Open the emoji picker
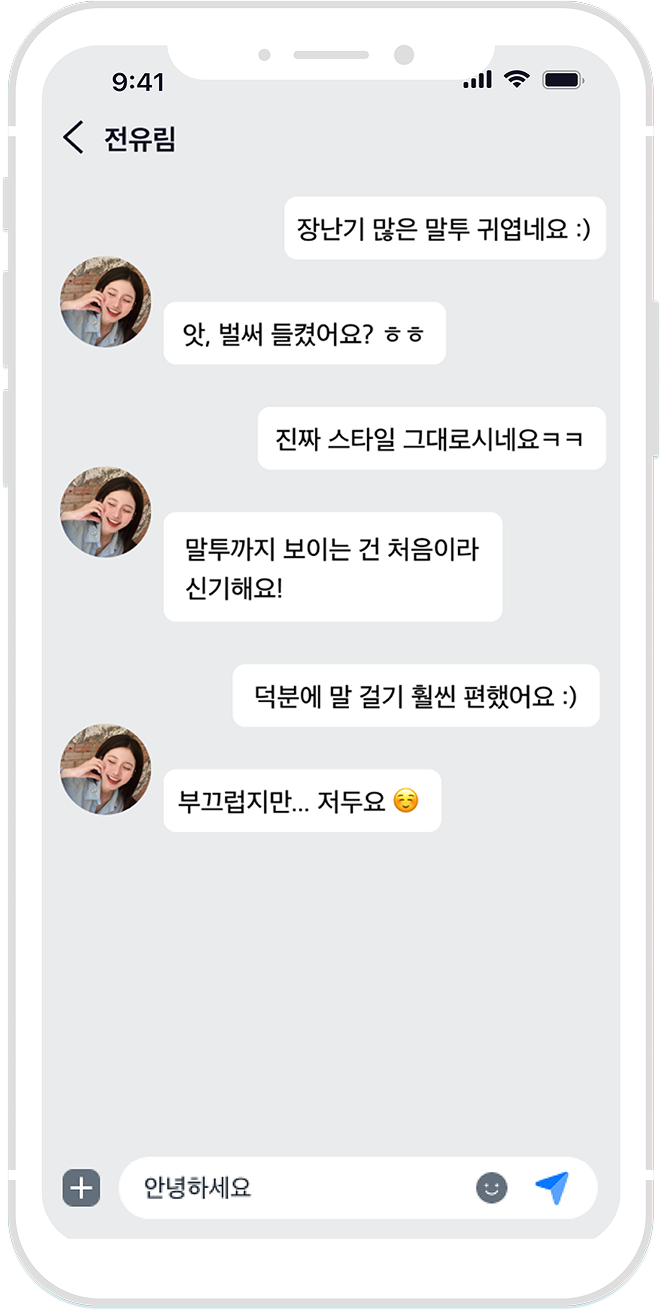 491,1188
